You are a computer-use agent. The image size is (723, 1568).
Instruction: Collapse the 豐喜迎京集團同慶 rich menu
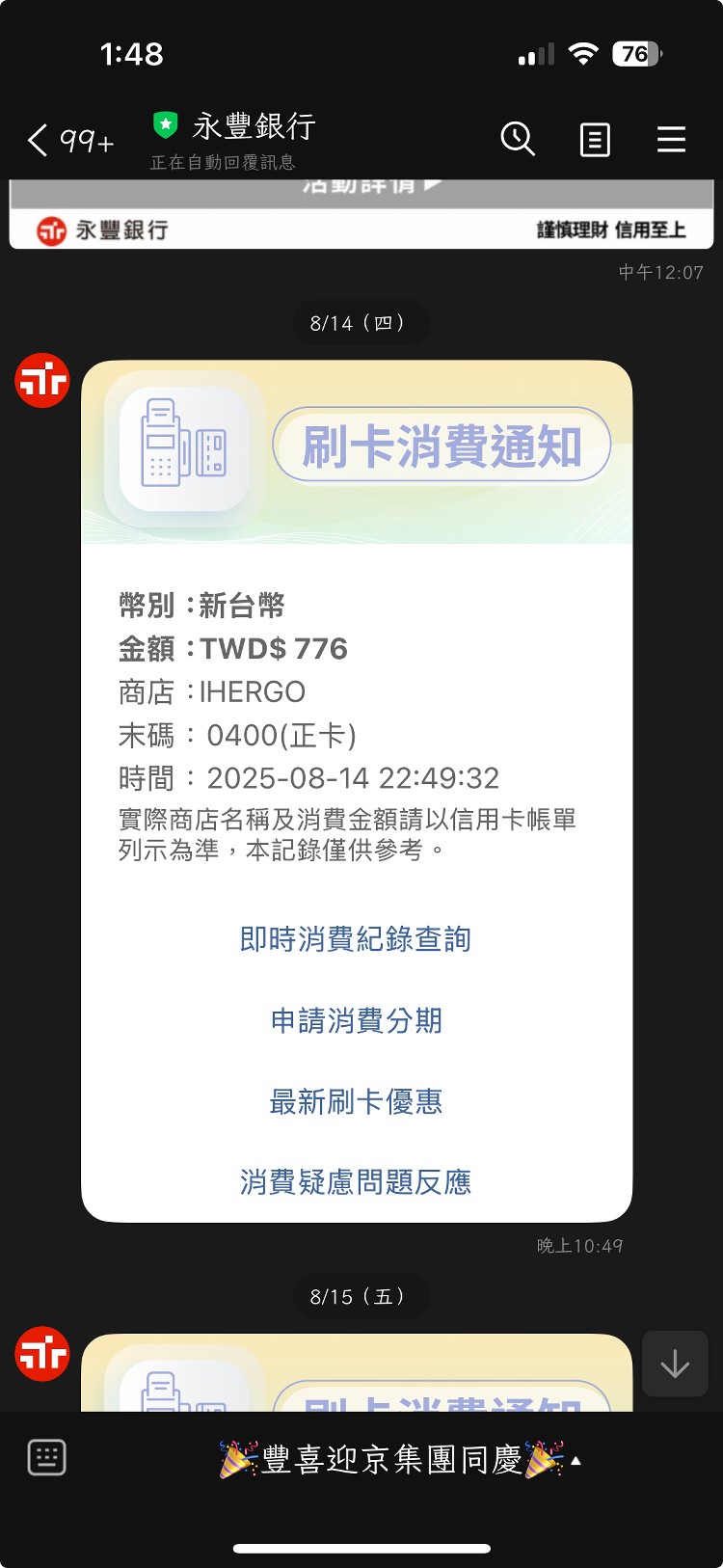point(399,1460)
